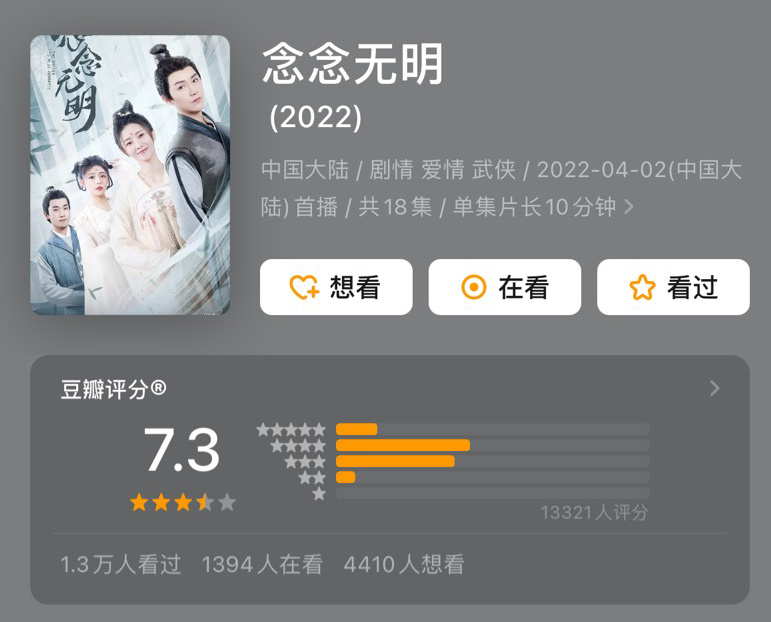
Task: Open the 豆瓣评分 rating details
Action: click(714, 389)
